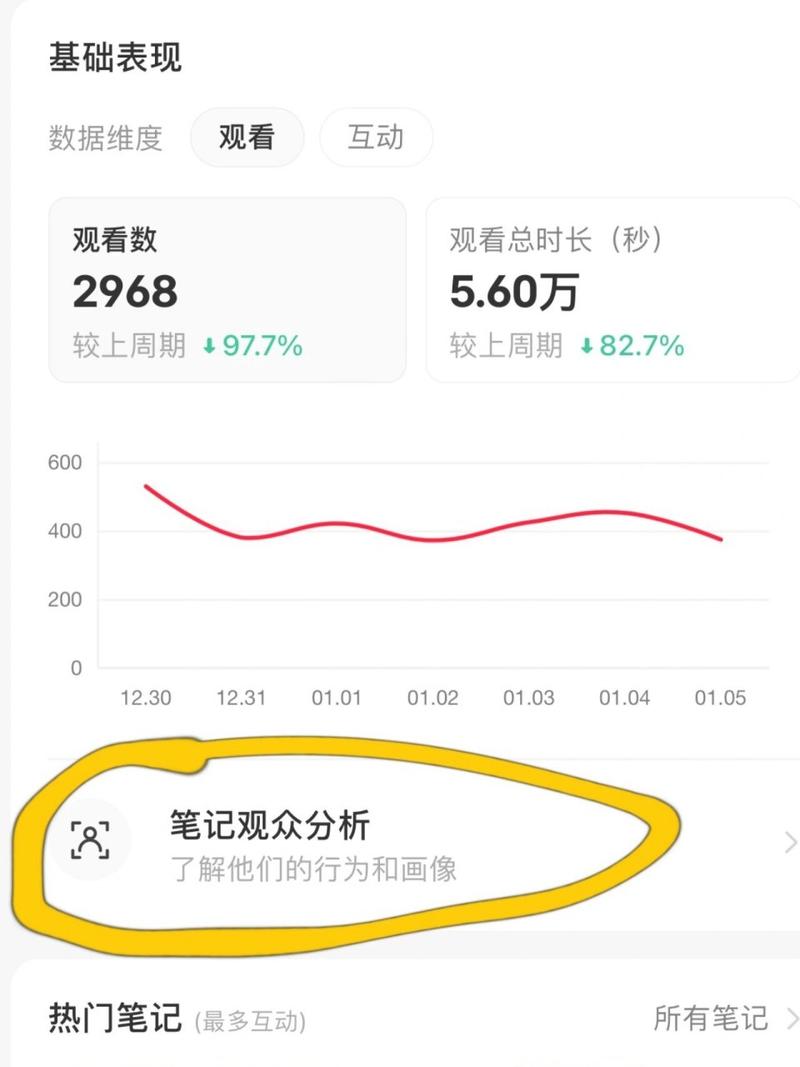Tap the 观看总时长（秒）metric card

[x=600, y=290]
